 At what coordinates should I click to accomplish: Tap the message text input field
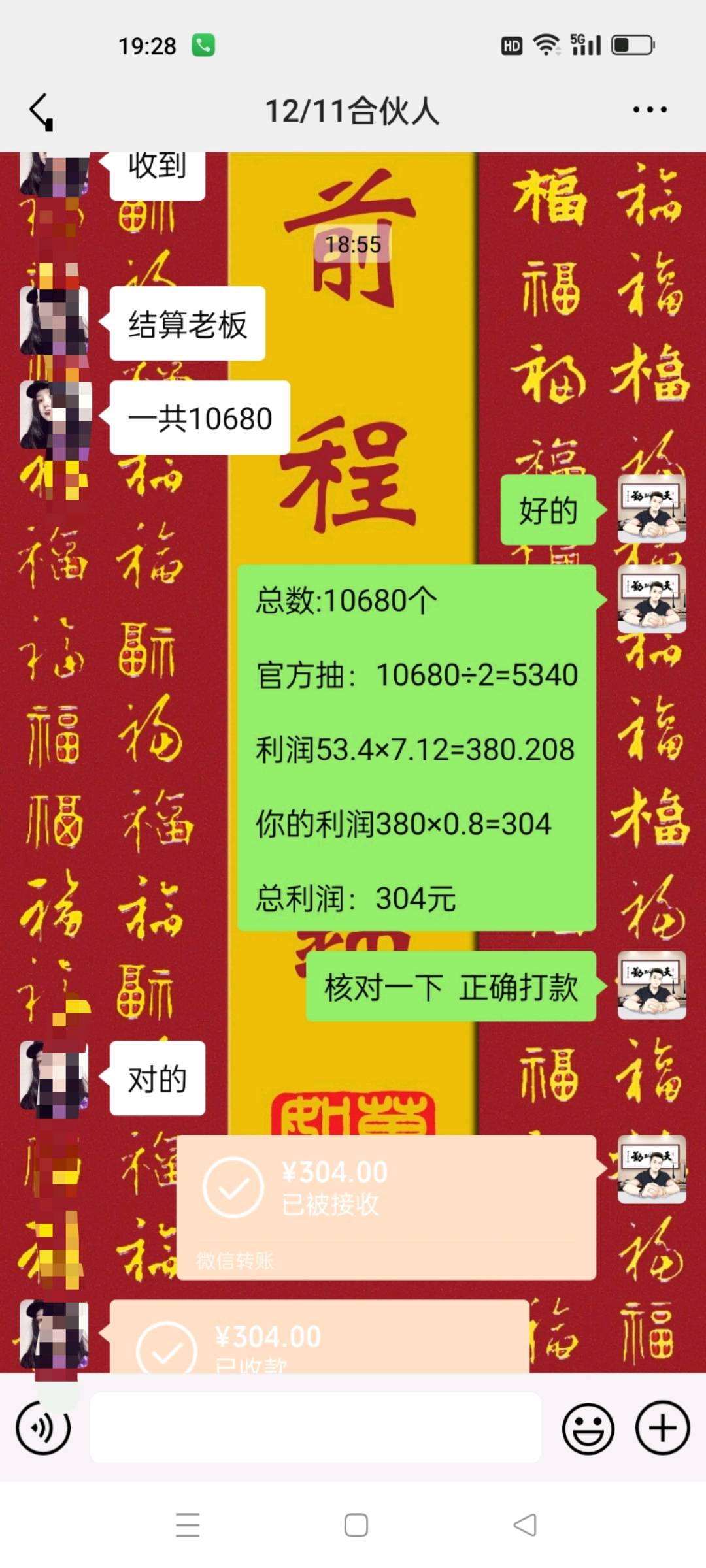pyautogui.click(x=315, y=1428)
